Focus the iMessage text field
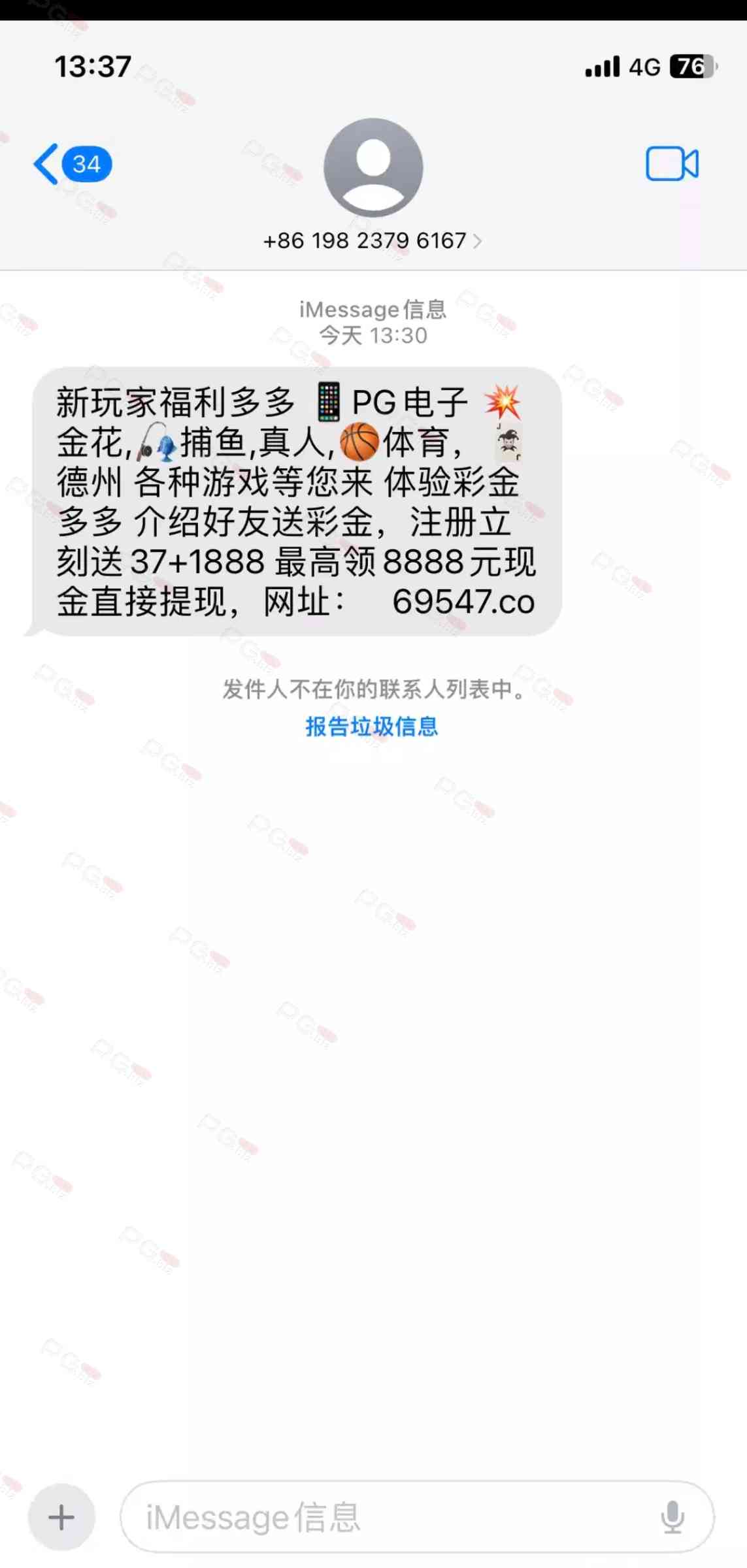 click(x=392, y=1517)
